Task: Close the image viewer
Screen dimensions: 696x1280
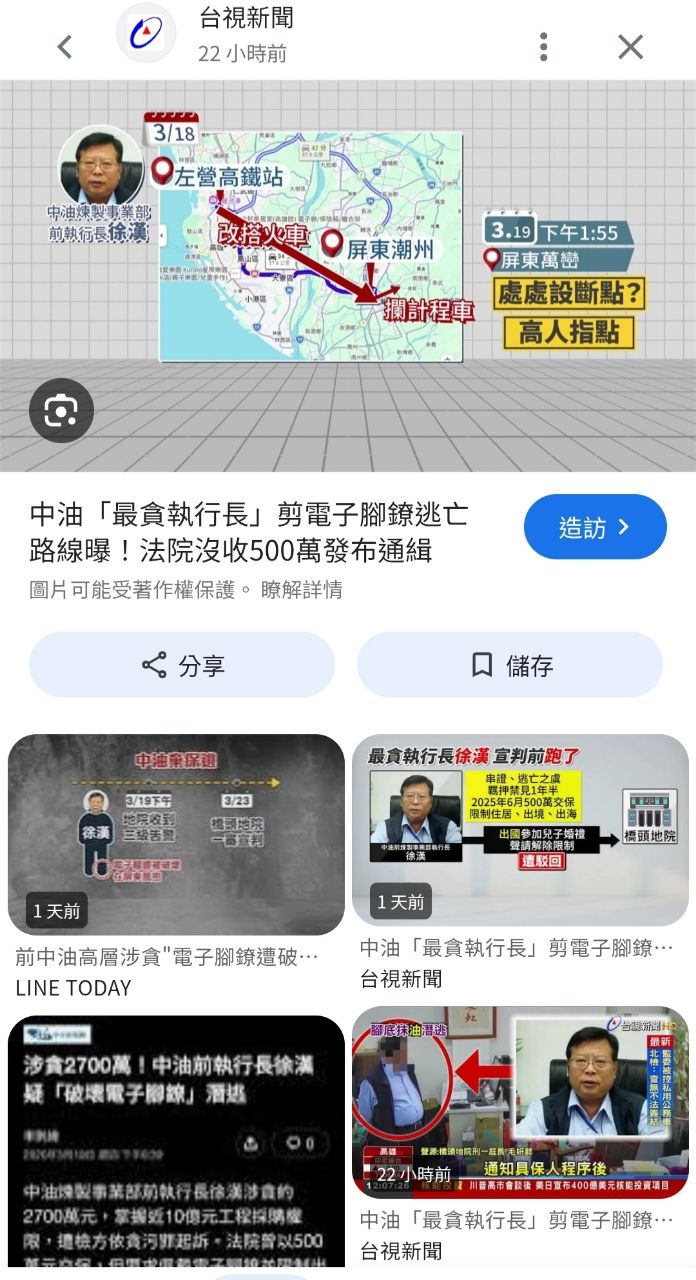Action: pos(630,46)
